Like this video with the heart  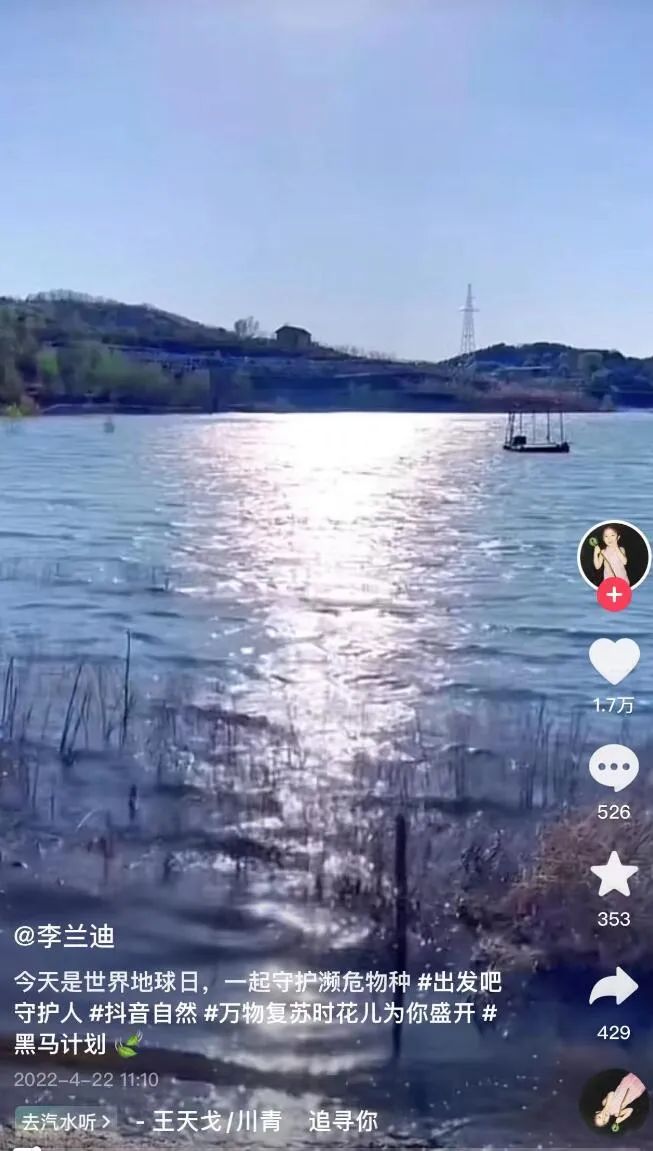click(x=614, y=661)
